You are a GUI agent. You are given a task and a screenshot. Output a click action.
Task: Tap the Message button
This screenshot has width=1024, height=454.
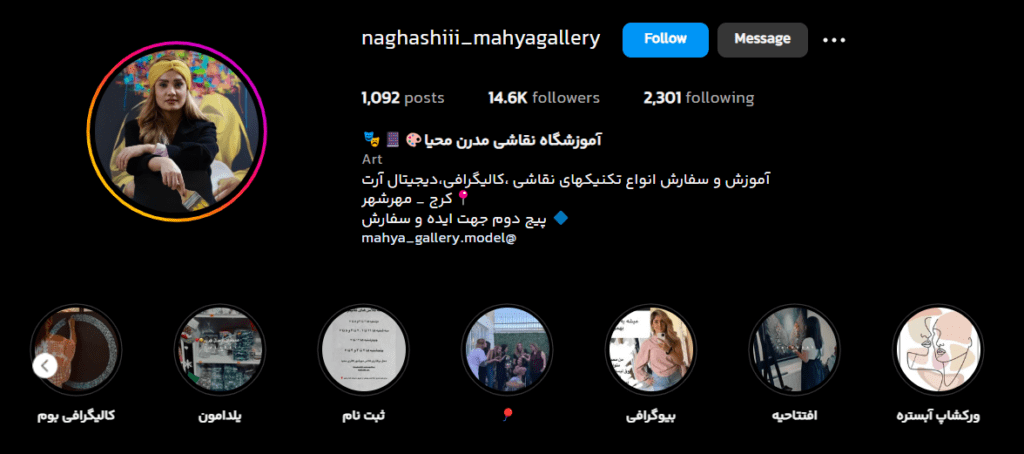point(762,39)
